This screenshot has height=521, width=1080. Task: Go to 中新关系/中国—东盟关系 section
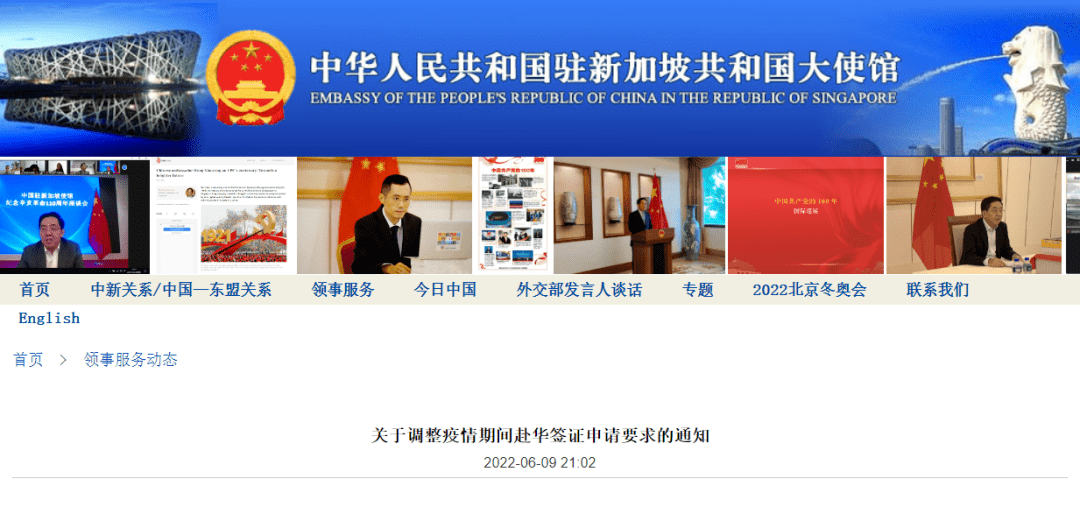(181, 290)
